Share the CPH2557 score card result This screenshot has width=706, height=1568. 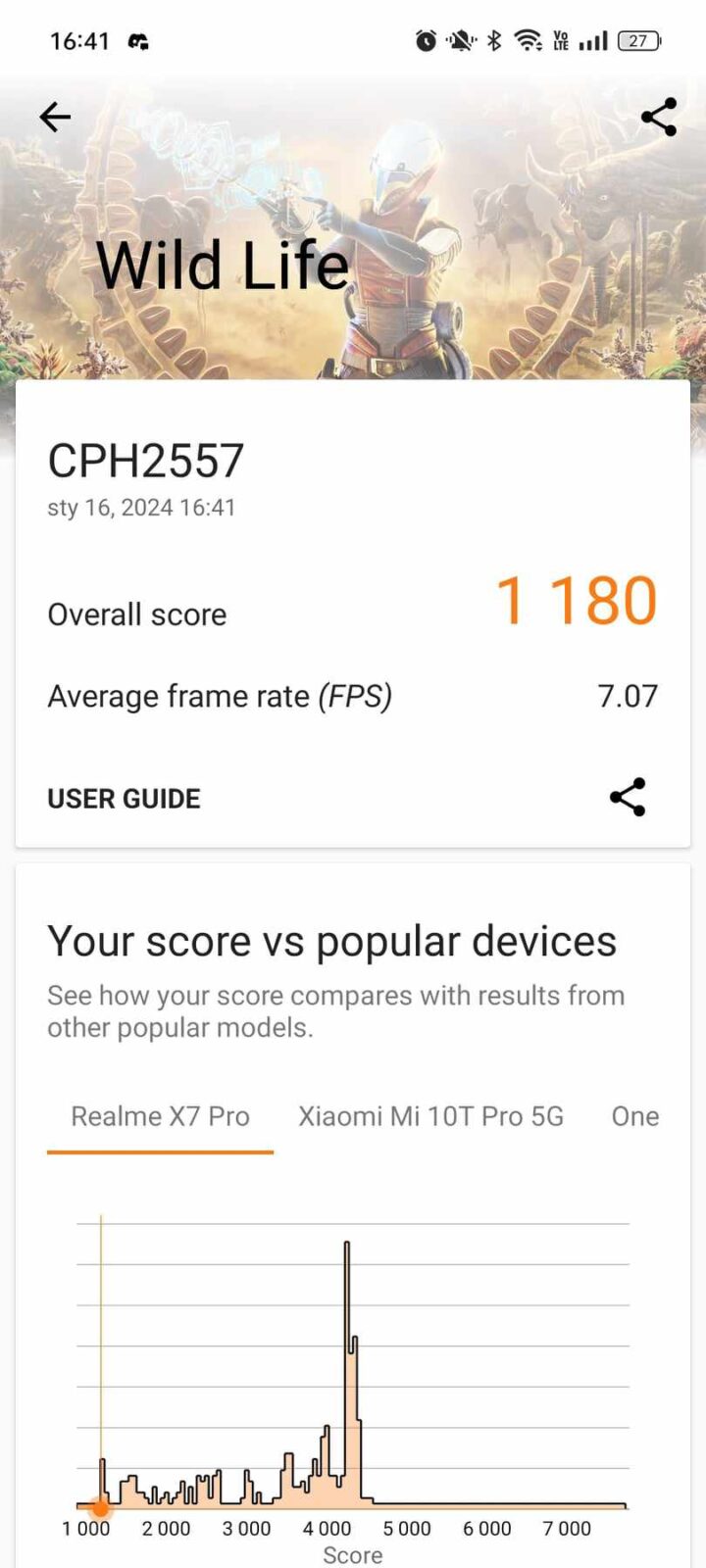point(628,798)
